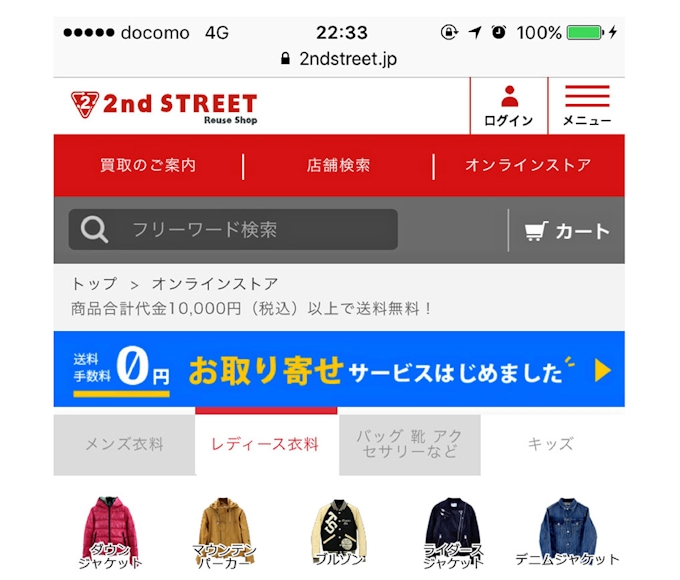Open the お取り寄せサービス banner
The height and width of the screenshot is (580, 680).
pyautogui.click(x=339, y=370)
